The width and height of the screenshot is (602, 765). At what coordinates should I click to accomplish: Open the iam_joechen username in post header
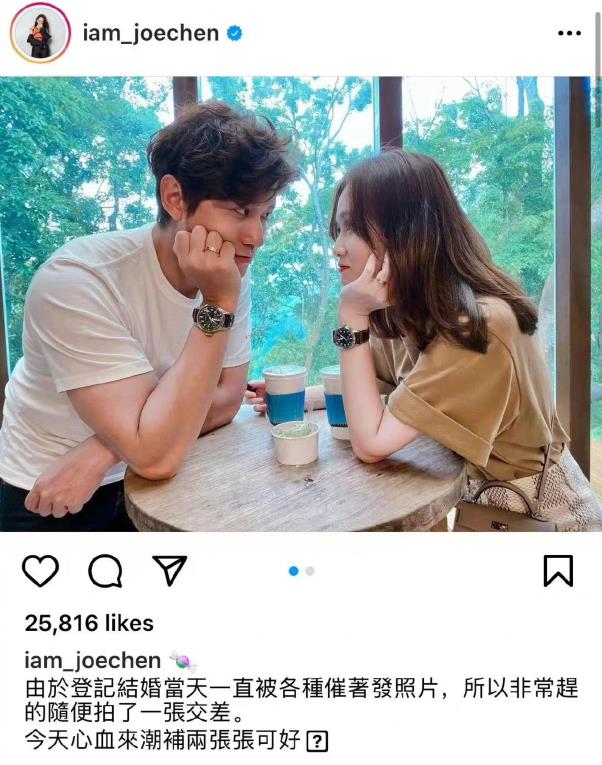tap(149, 33)
